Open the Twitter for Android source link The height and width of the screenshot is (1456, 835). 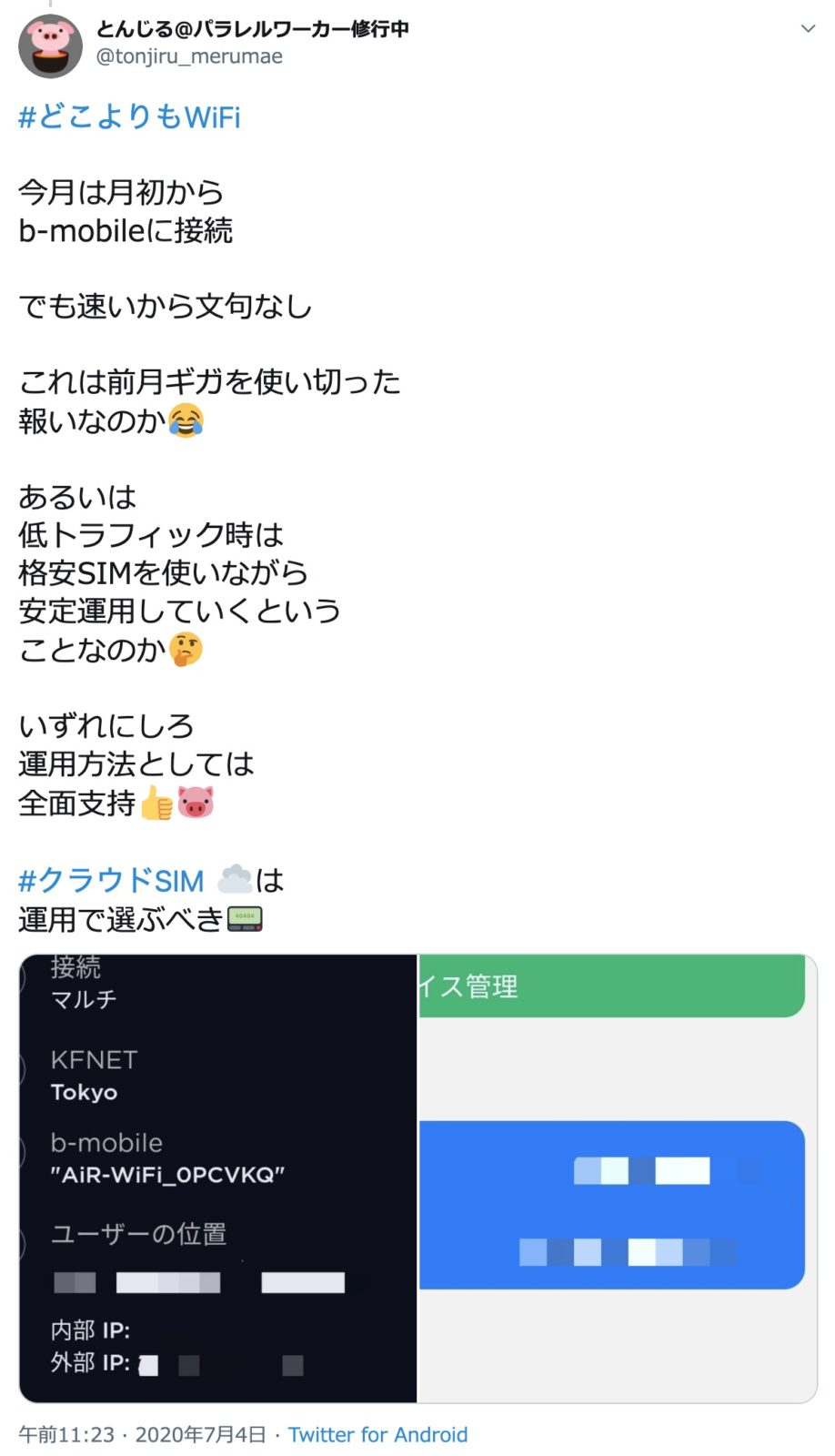377,1435
